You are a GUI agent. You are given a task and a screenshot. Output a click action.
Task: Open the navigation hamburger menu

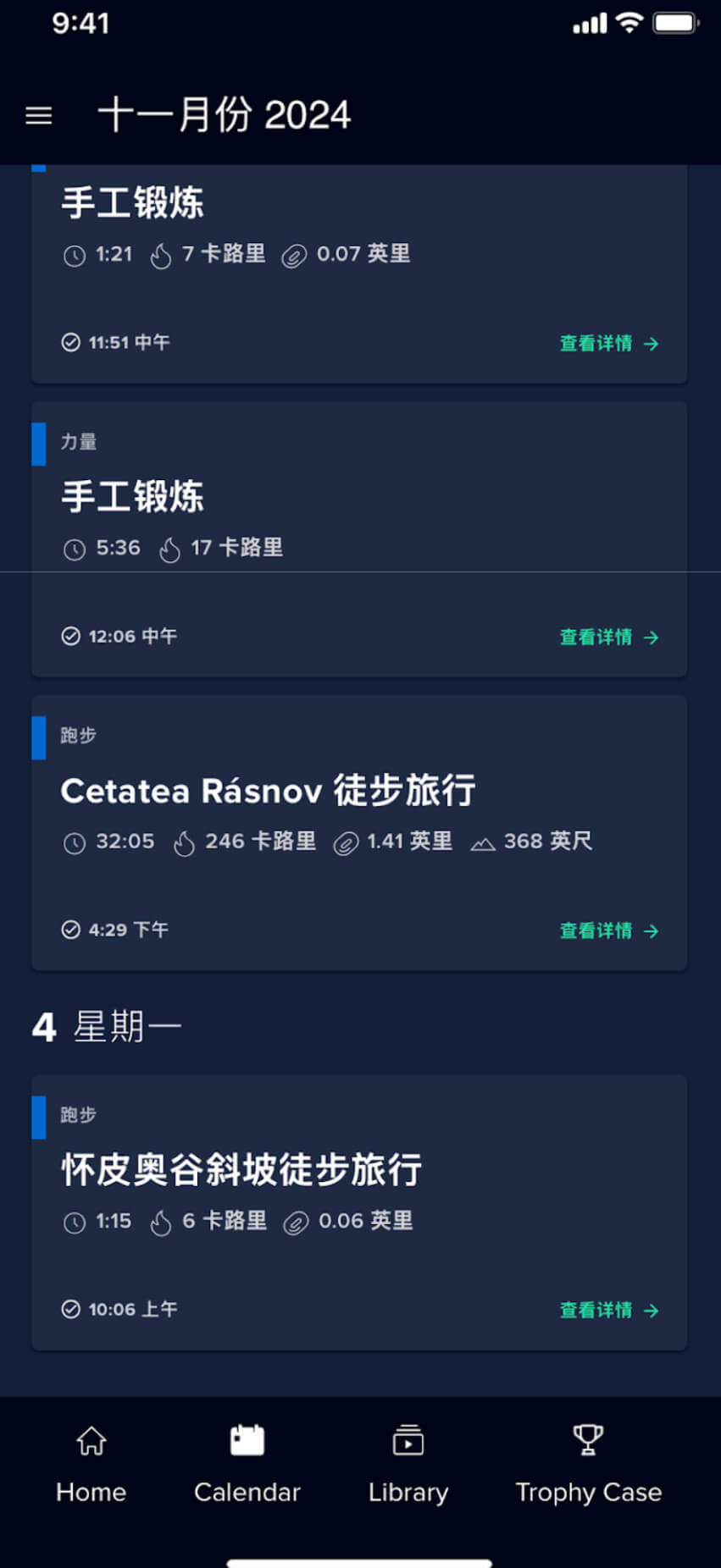click(x=38, y=115)
